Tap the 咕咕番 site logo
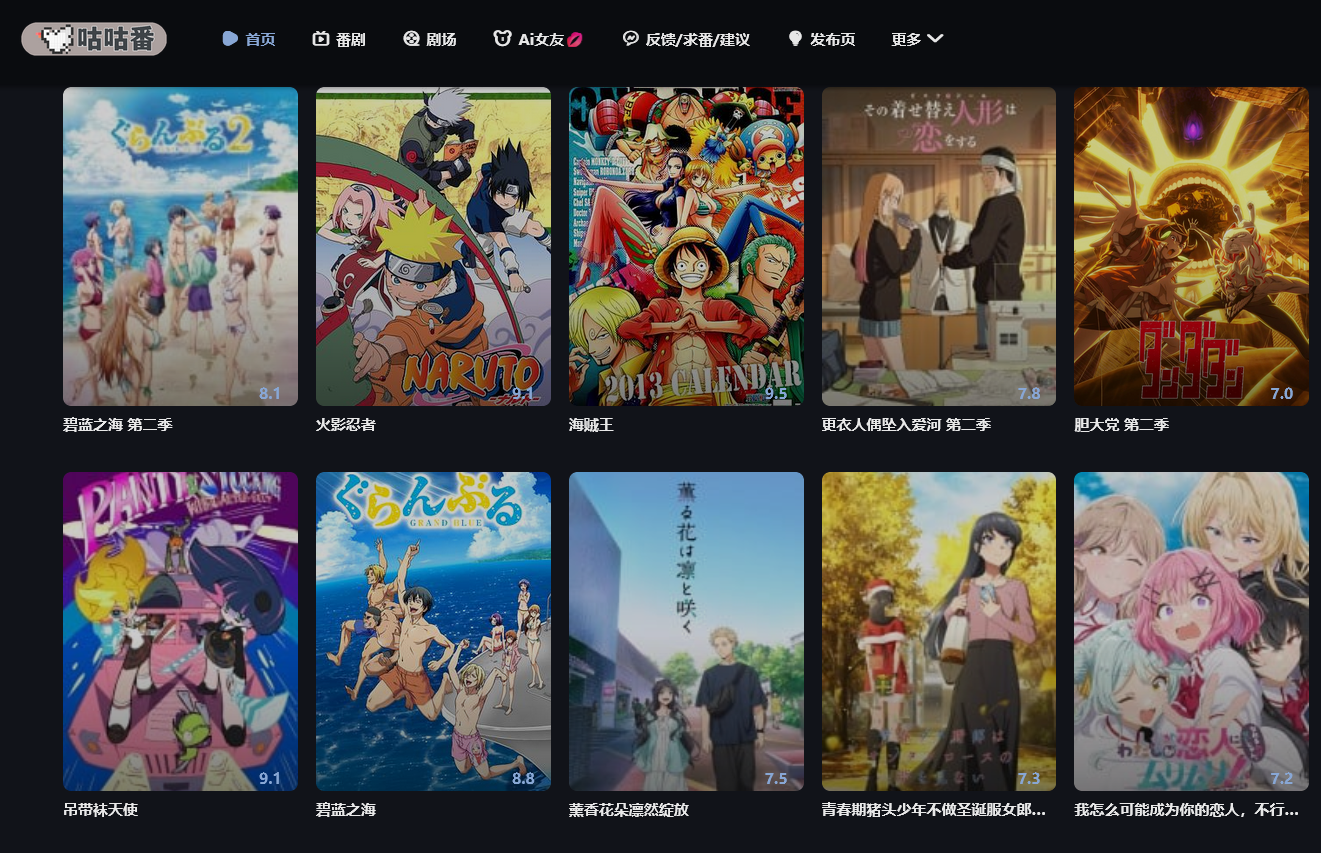1321x853 pixels. click(x=94, y=39)
